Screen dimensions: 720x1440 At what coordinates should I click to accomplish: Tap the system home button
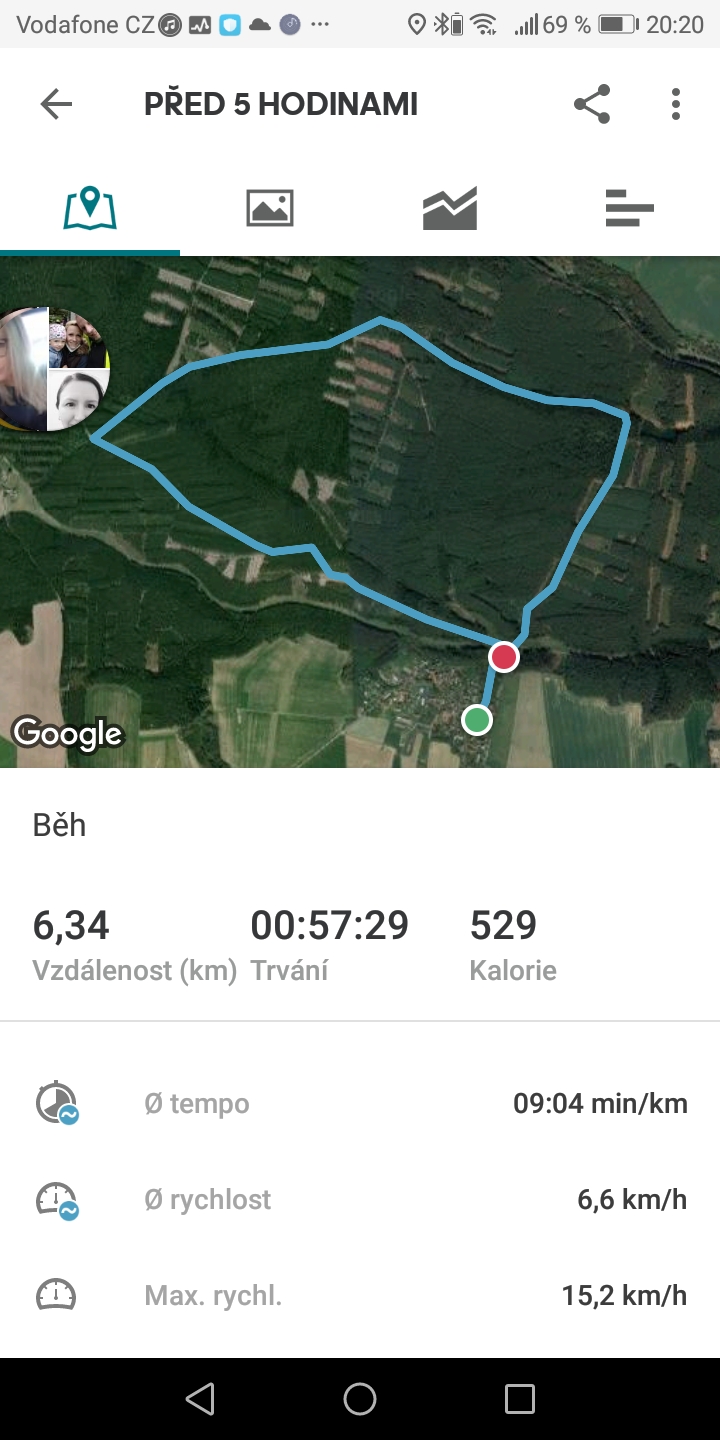(360, 1399)
